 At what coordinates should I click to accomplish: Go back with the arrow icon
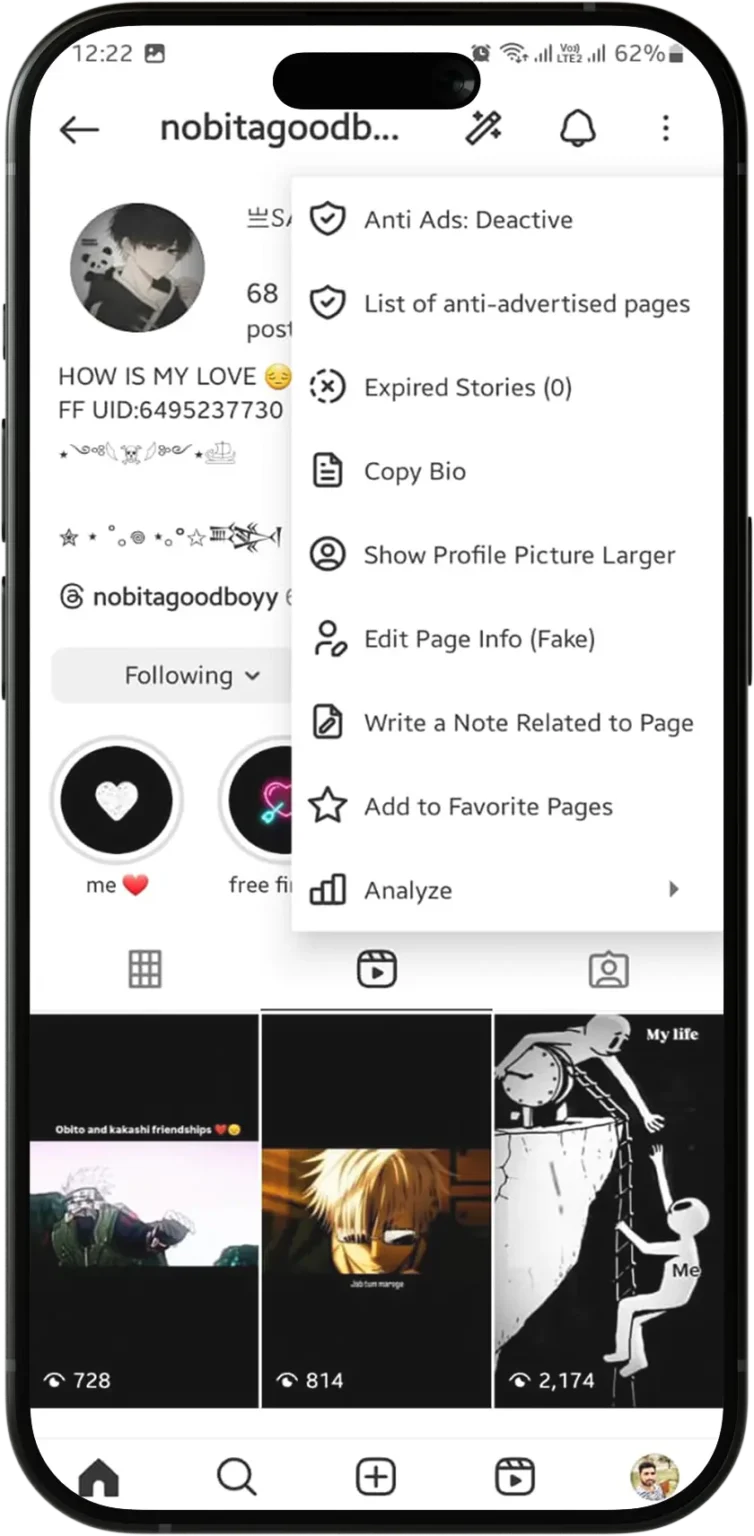click(79, 129)
